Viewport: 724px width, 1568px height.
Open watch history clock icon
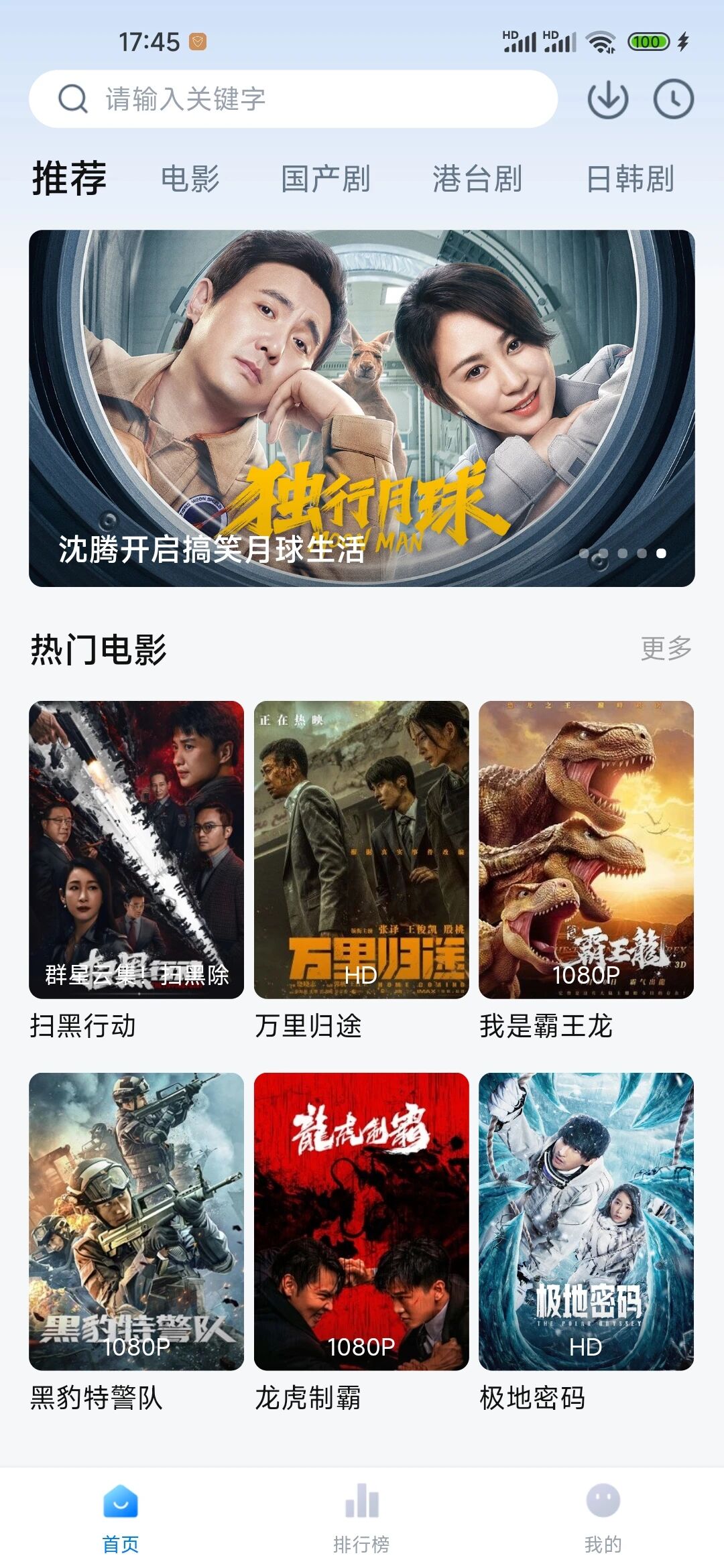point(673,100)
